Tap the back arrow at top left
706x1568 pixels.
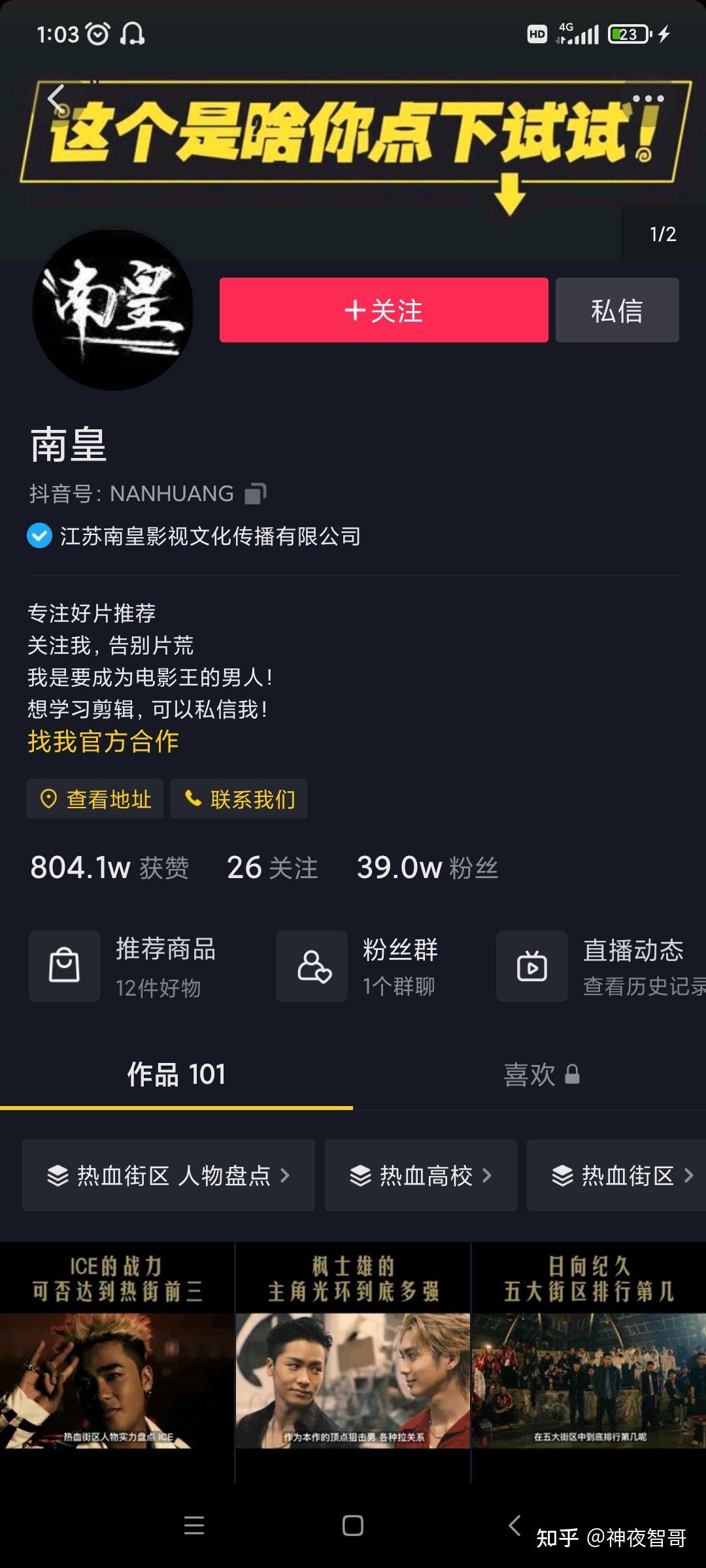click(55, 98)
